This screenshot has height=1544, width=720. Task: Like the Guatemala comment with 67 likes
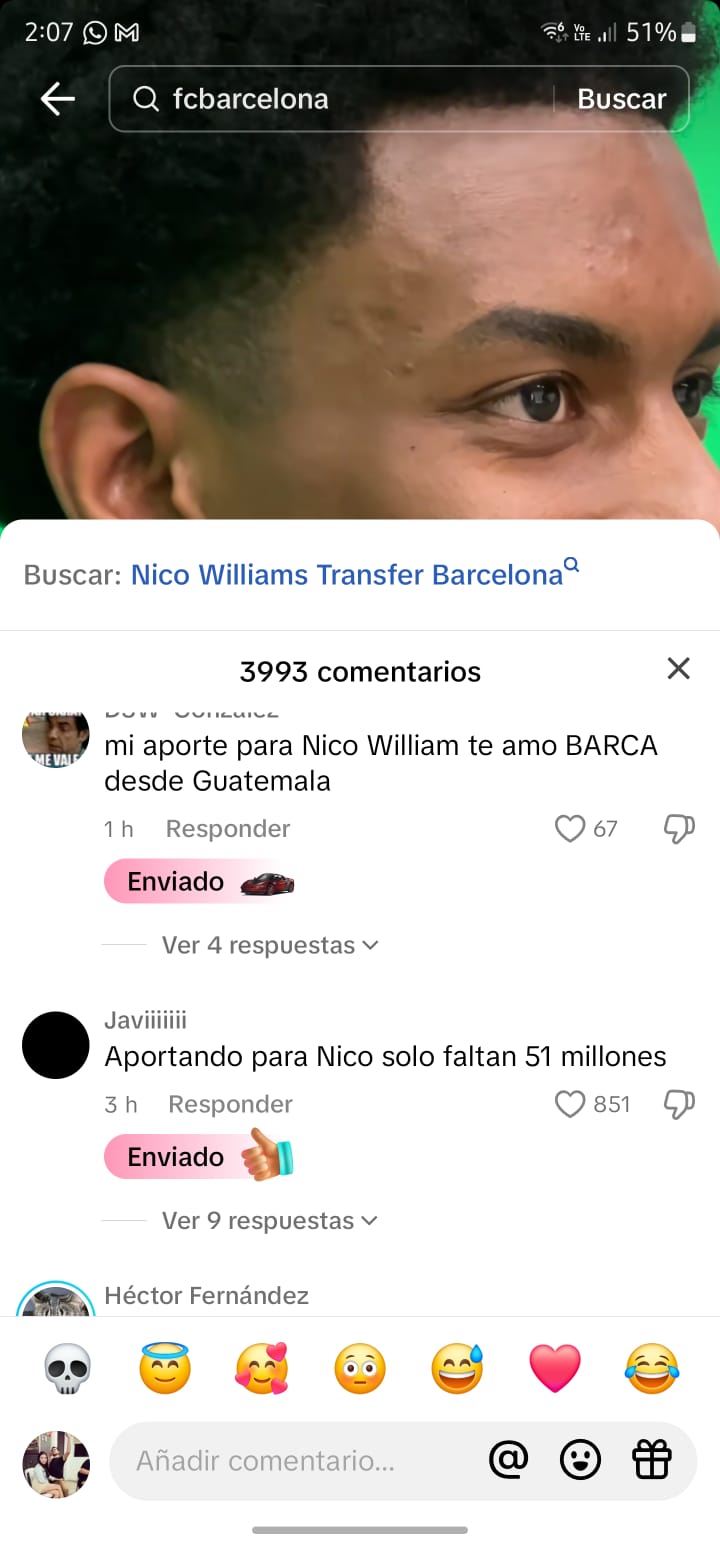point(570,828)
